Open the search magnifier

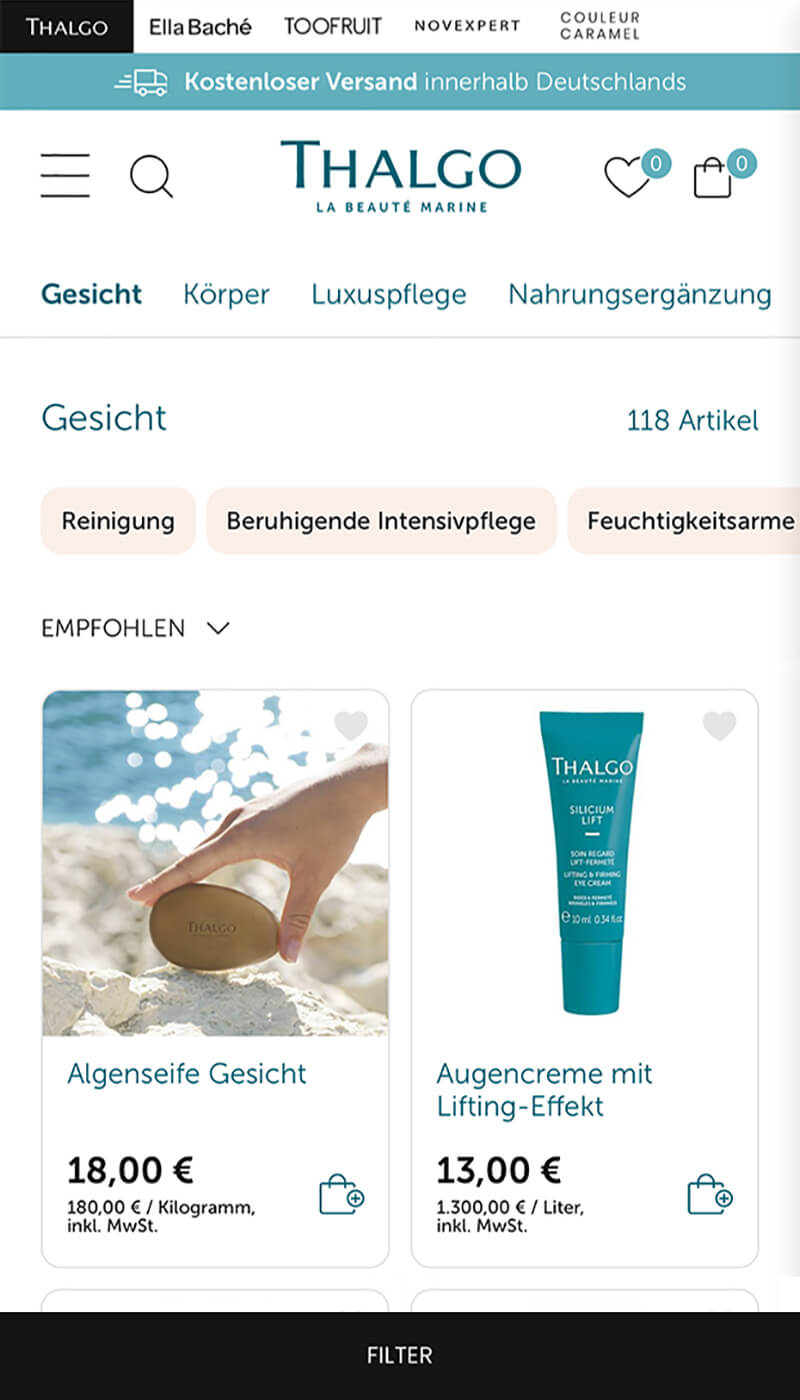pos(151,177)
